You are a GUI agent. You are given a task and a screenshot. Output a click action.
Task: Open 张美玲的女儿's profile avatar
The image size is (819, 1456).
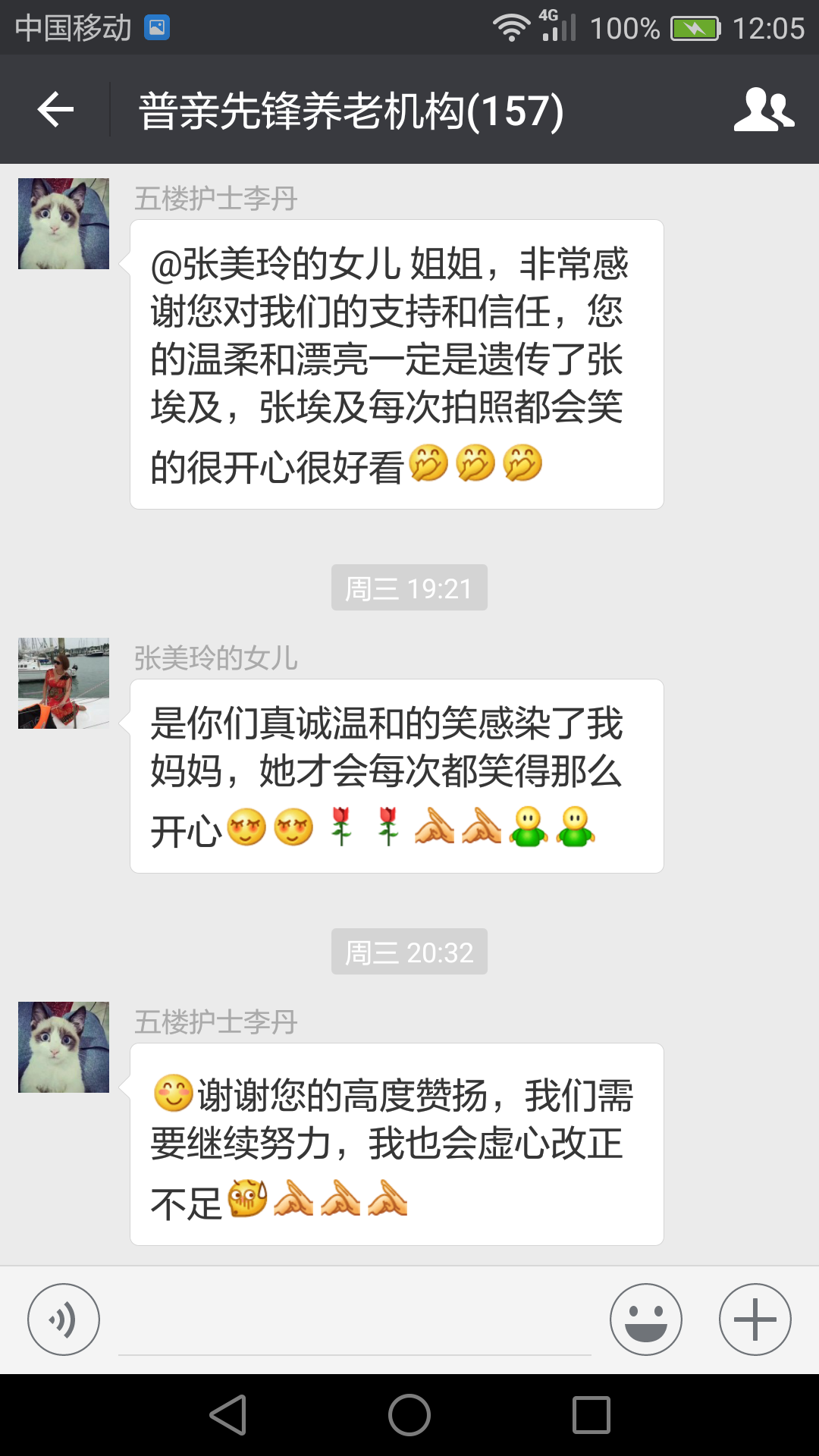(64, 683)
